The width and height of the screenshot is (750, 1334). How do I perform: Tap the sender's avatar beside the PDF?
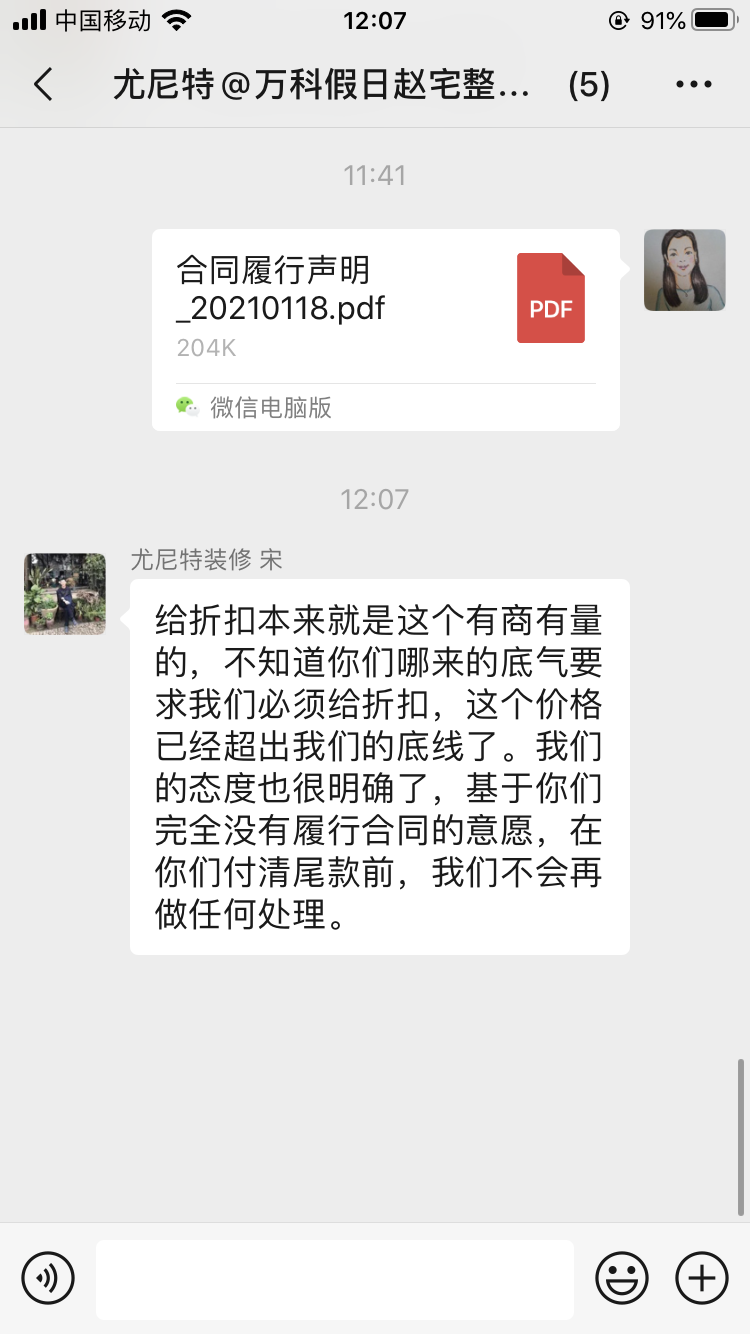point(684,270)
